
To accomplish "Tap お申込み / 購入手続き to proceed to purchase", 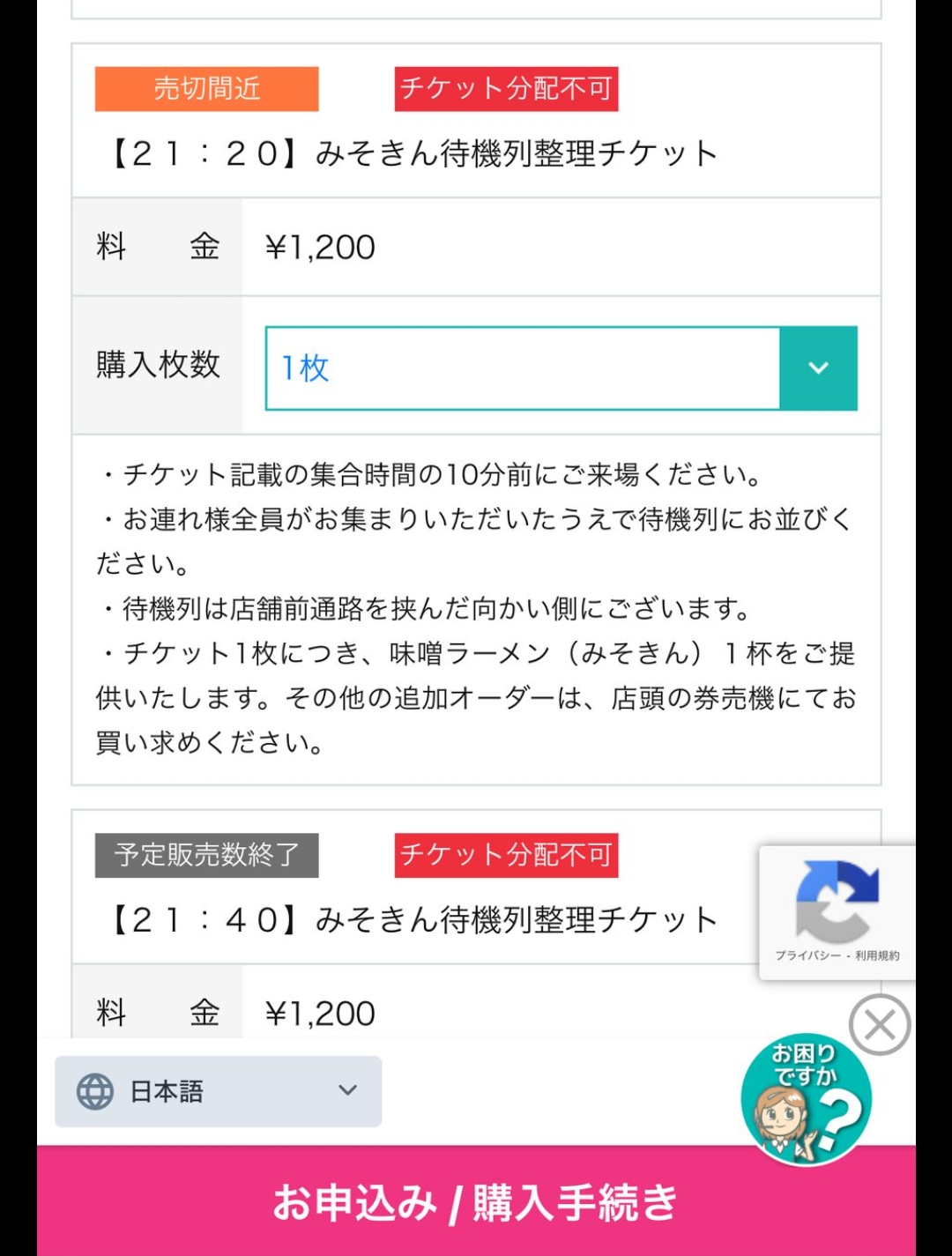I will point(476,1202).
